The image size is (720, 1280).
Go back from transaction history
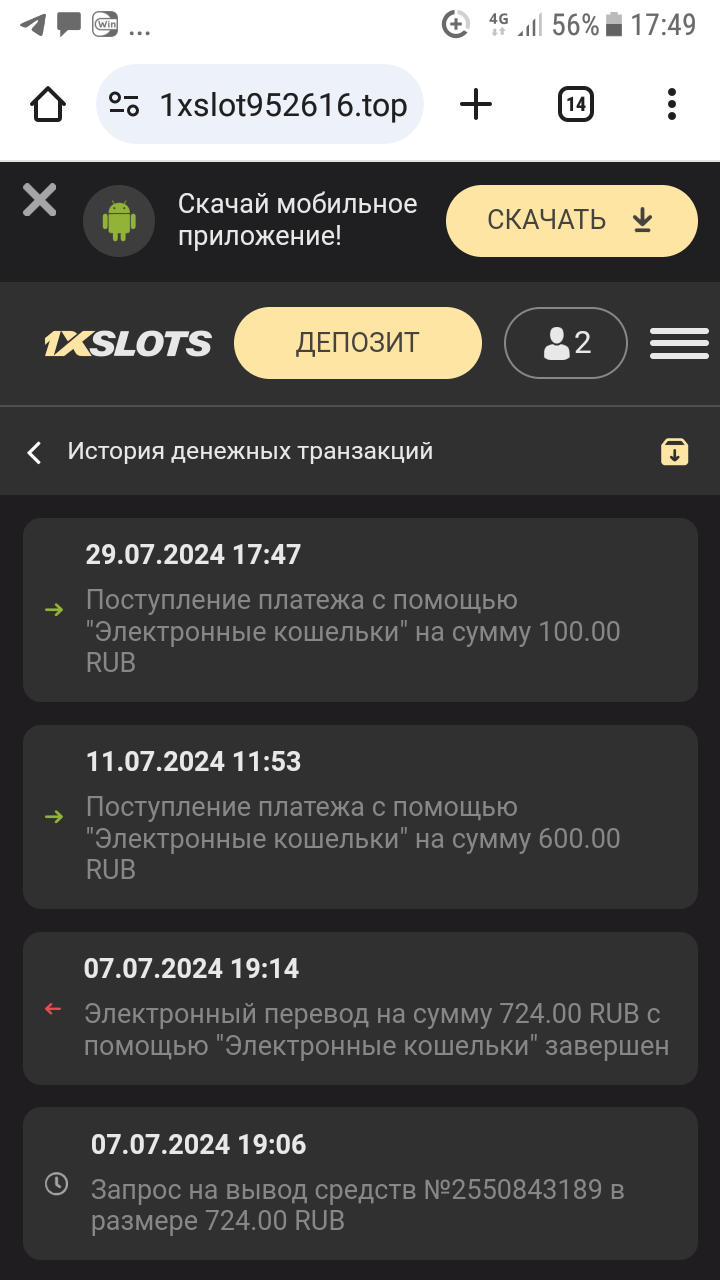tap(35, 452)
